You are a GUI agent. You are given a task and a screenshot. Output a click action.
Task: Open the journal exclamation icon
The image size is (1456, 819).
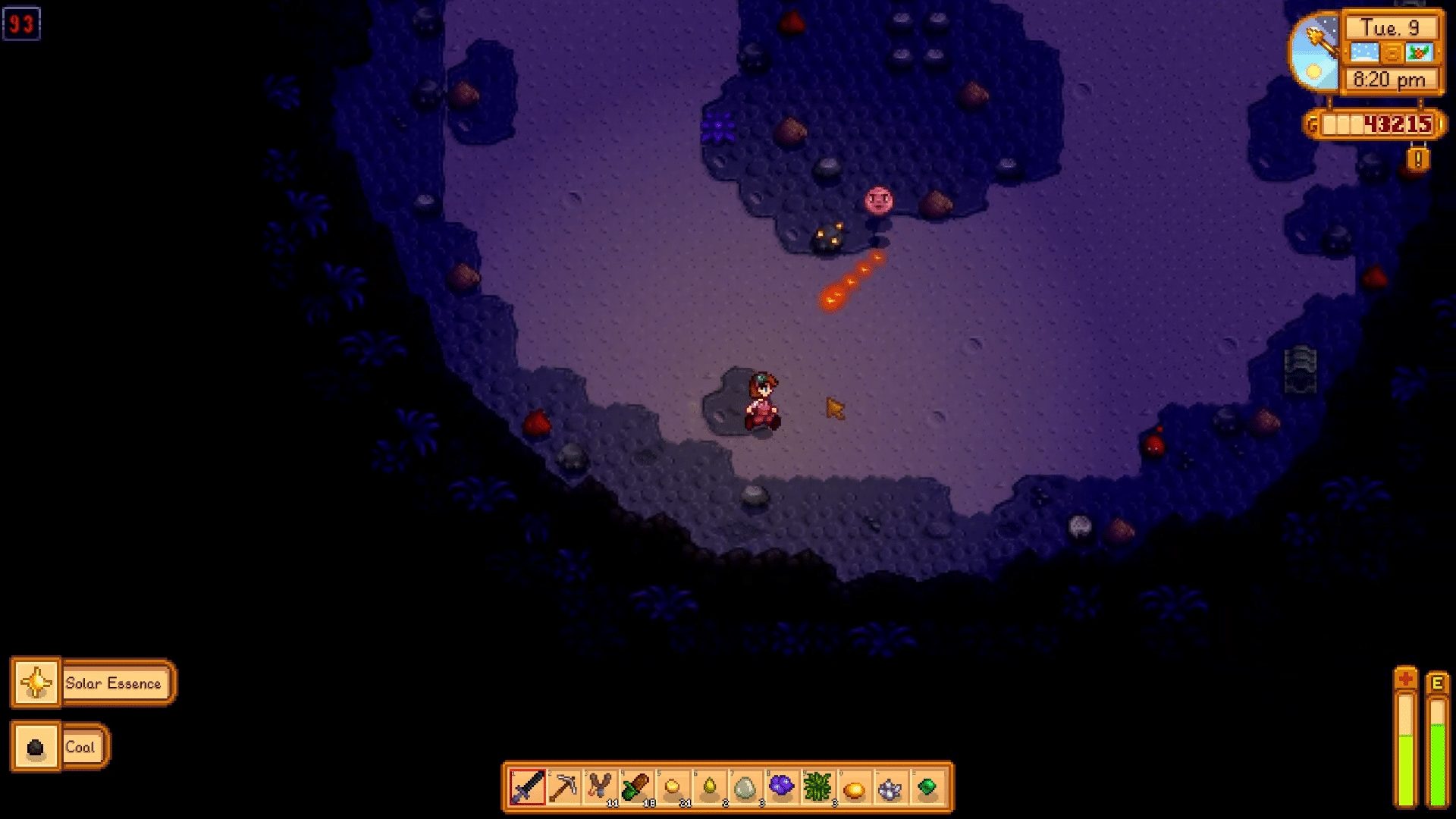[x=1417, y=160]
